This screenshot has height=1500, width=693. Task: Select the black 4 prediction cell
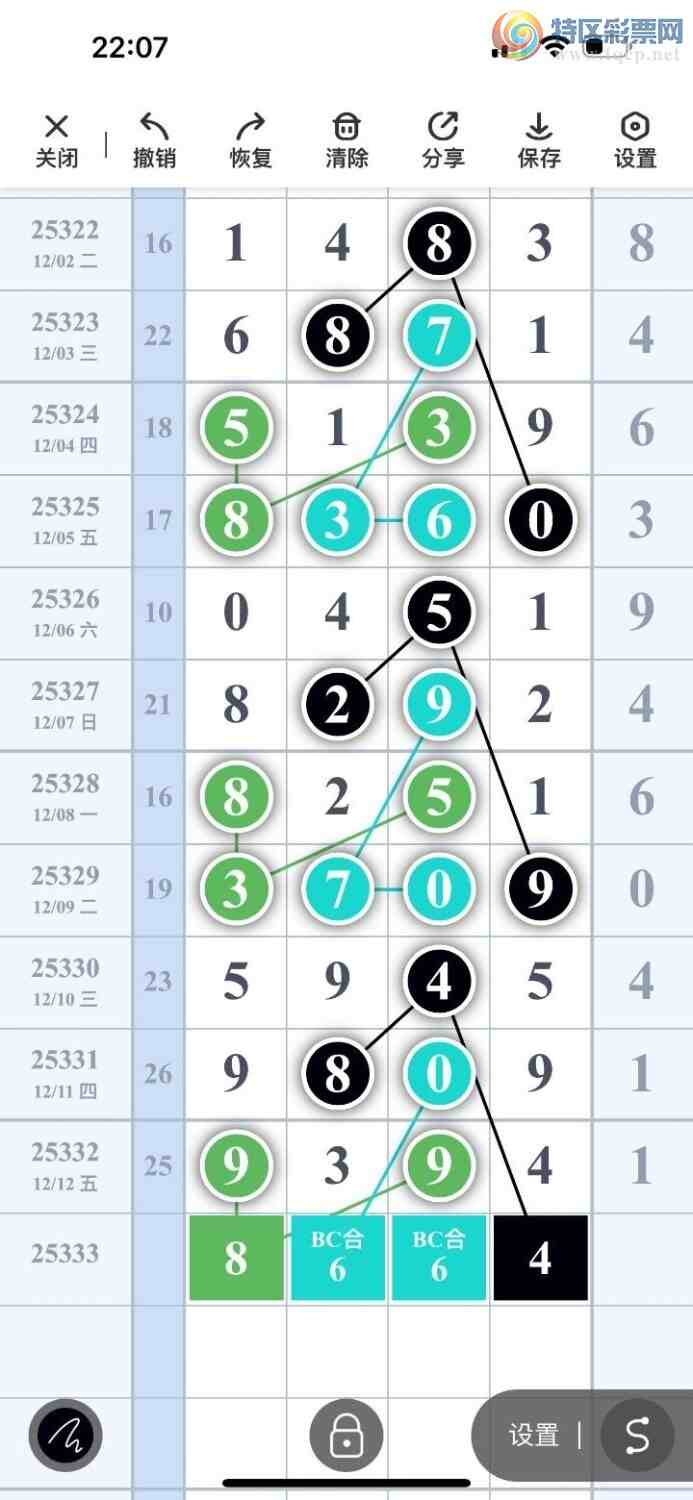pos(540,1258)
